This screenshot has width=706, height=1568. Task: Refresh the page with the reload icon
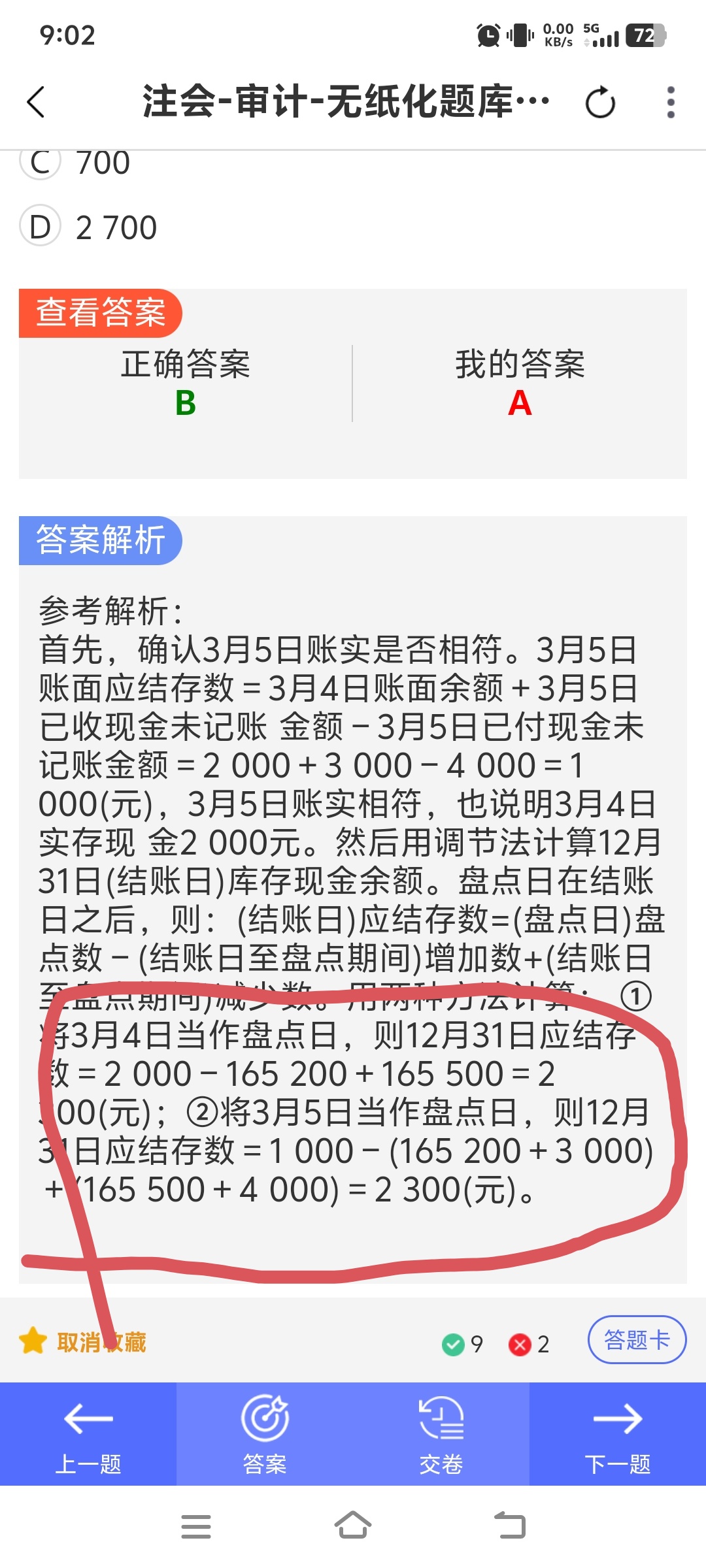pos(600,103)
